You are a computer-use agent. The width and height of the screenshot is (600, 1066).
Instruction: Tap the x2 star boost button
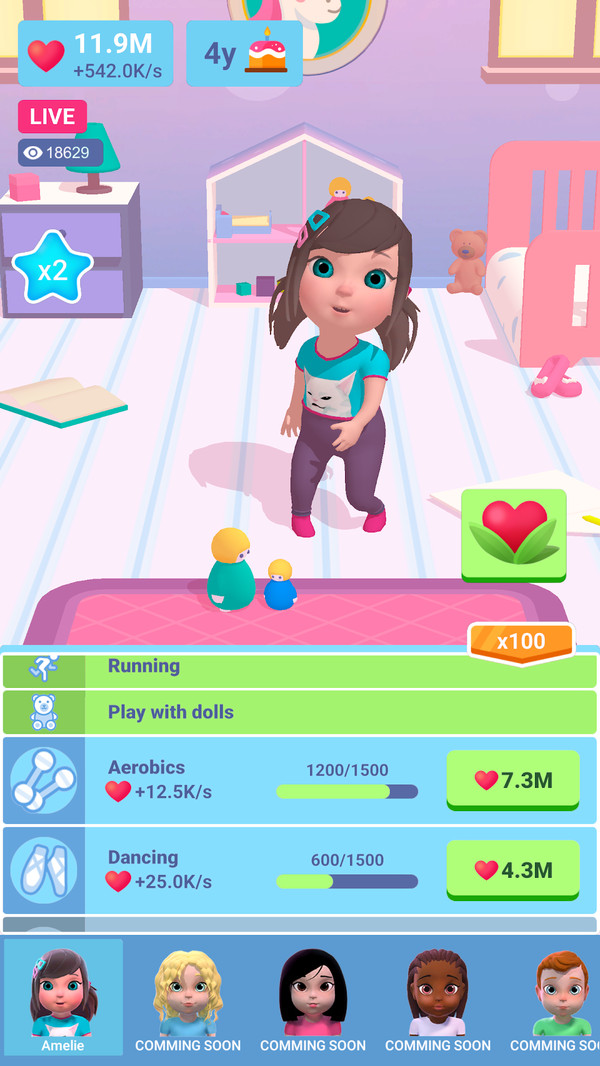tap(53, 268)
